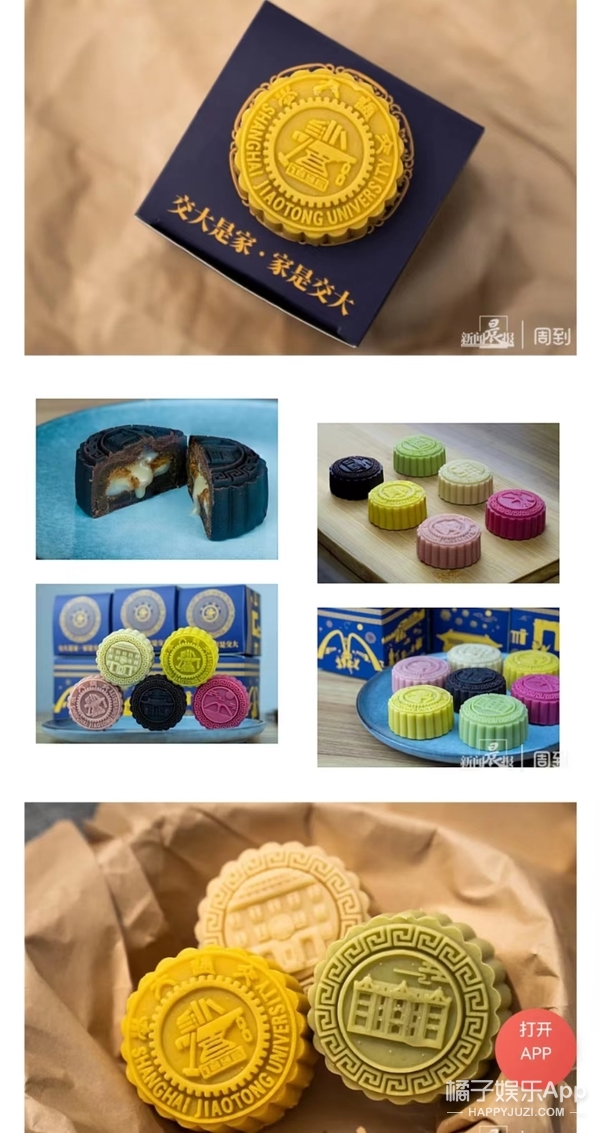
Task: Tap the red 打开APP floating button
Action: pyautogui.click(x=535, y=1042)
